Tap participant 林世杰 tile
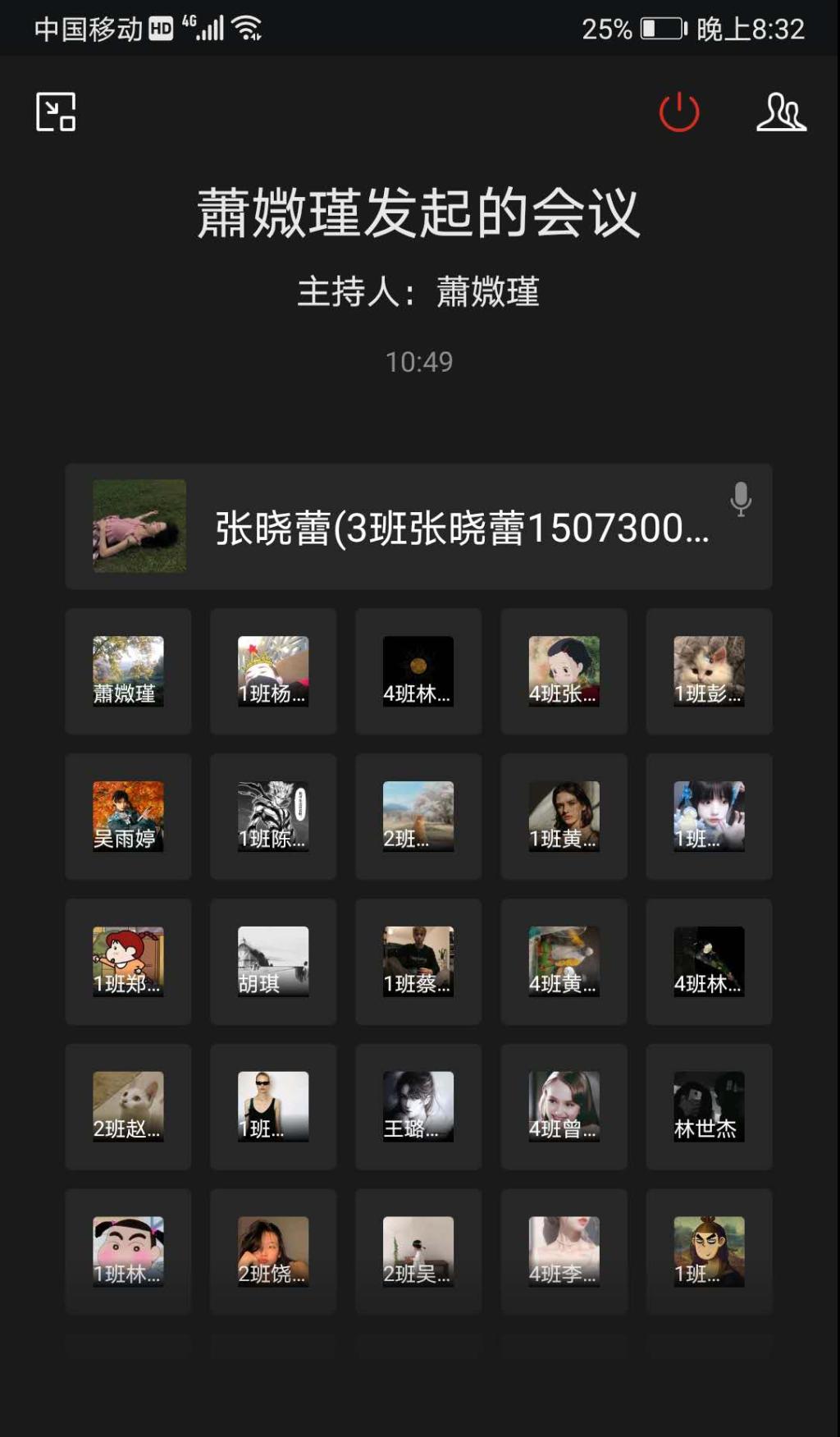 coord(709,1107)
